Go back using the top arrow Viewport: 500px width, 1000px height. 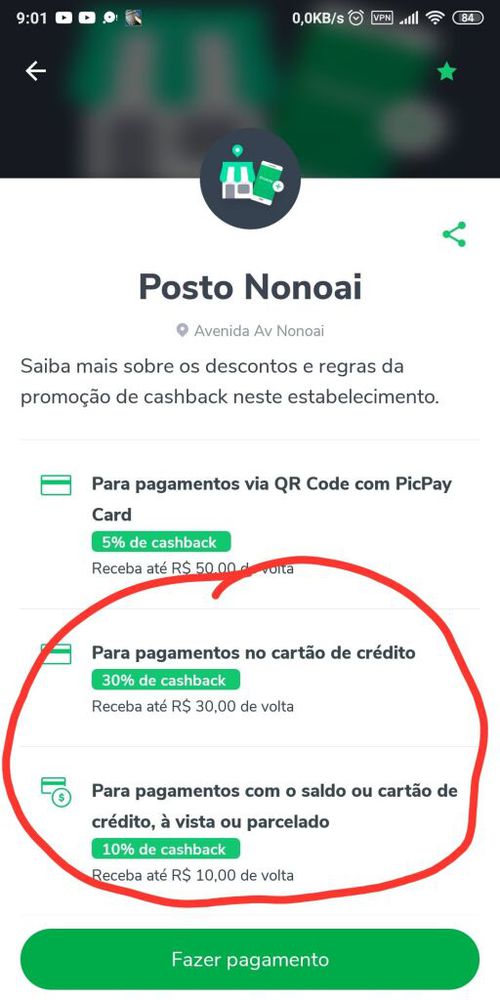pos(36,71)
